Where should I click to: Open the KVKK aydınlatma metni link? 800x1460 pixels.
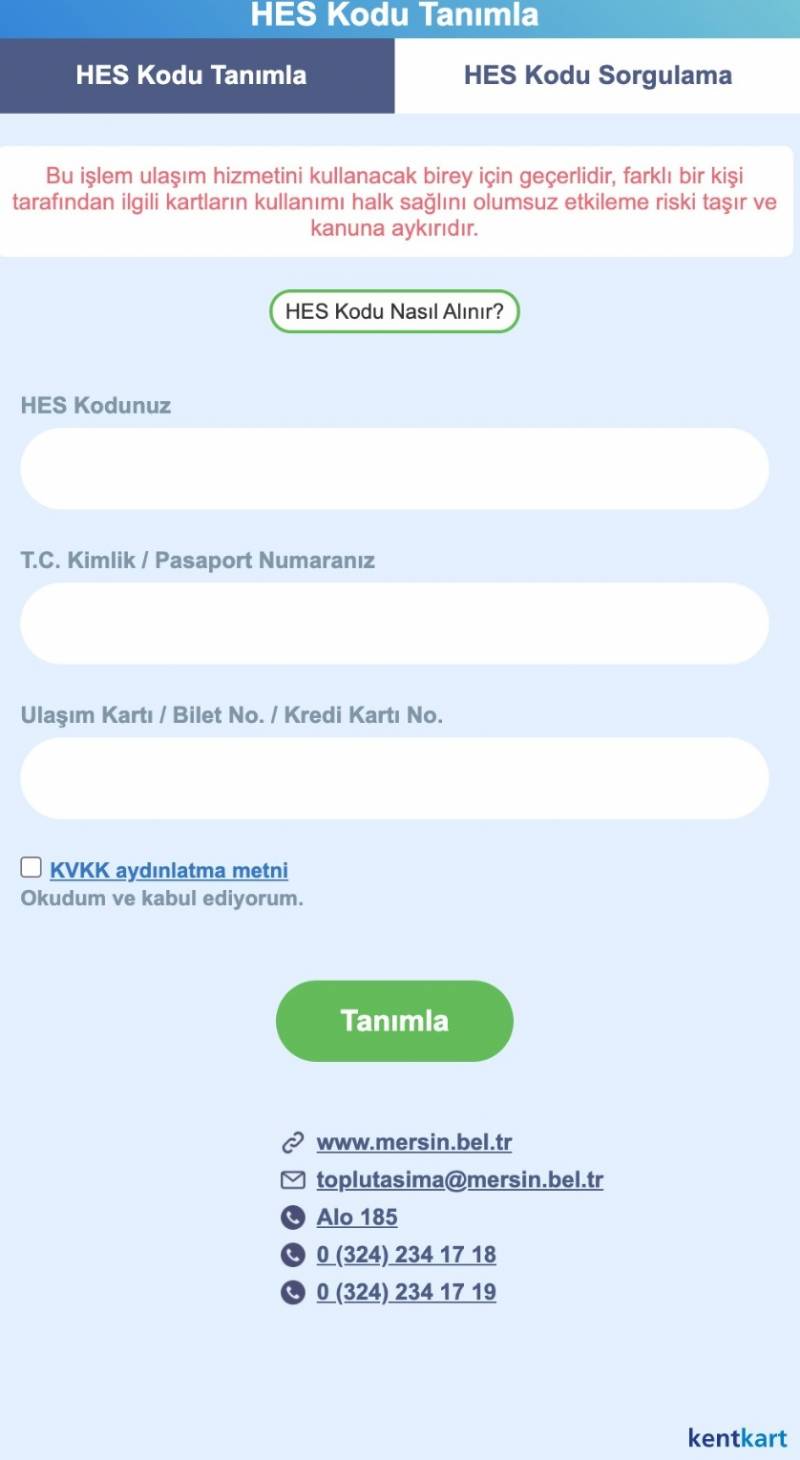tap(169, 870)
